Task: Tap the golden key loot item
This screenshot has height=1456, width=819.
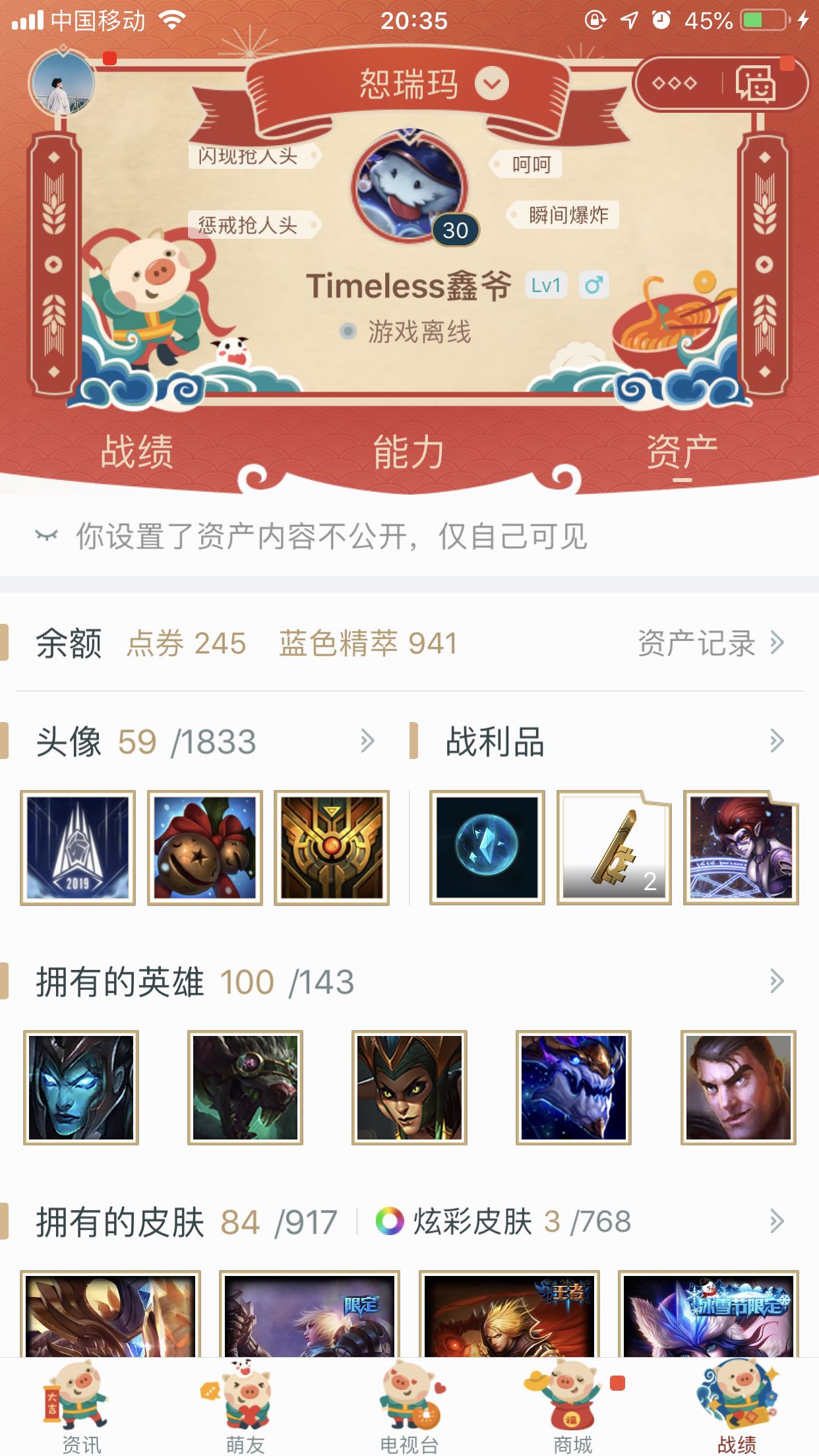Action: [614, 847]
